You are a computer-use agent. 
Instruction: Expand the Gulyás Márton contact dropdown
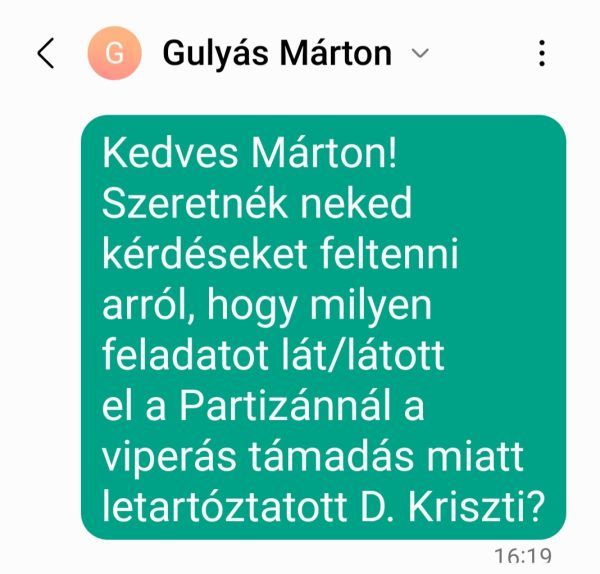[420, 53]
